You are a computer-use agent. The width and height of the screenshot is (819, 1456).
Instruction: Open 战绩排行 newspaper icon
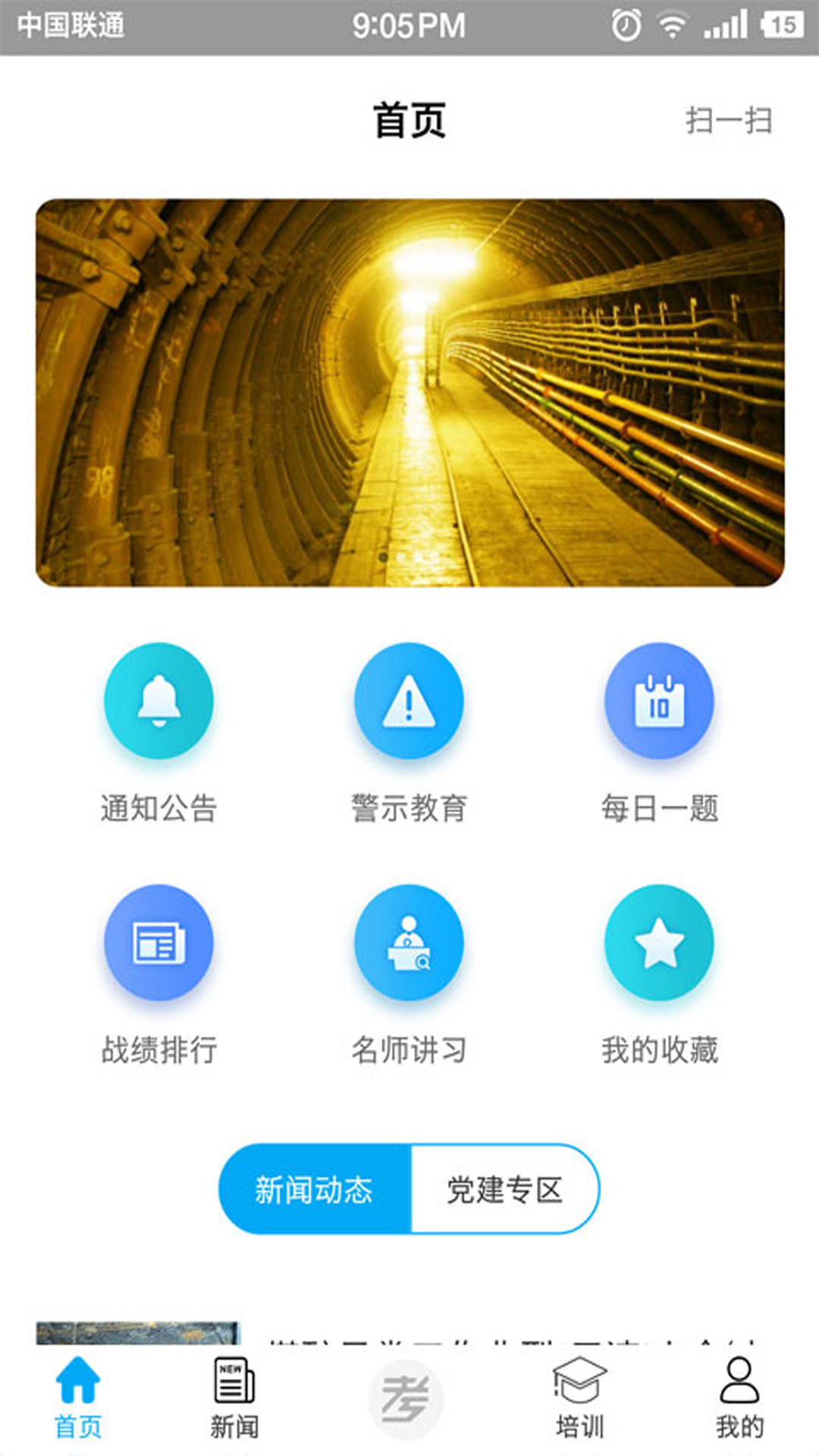[x=158, y=943]
